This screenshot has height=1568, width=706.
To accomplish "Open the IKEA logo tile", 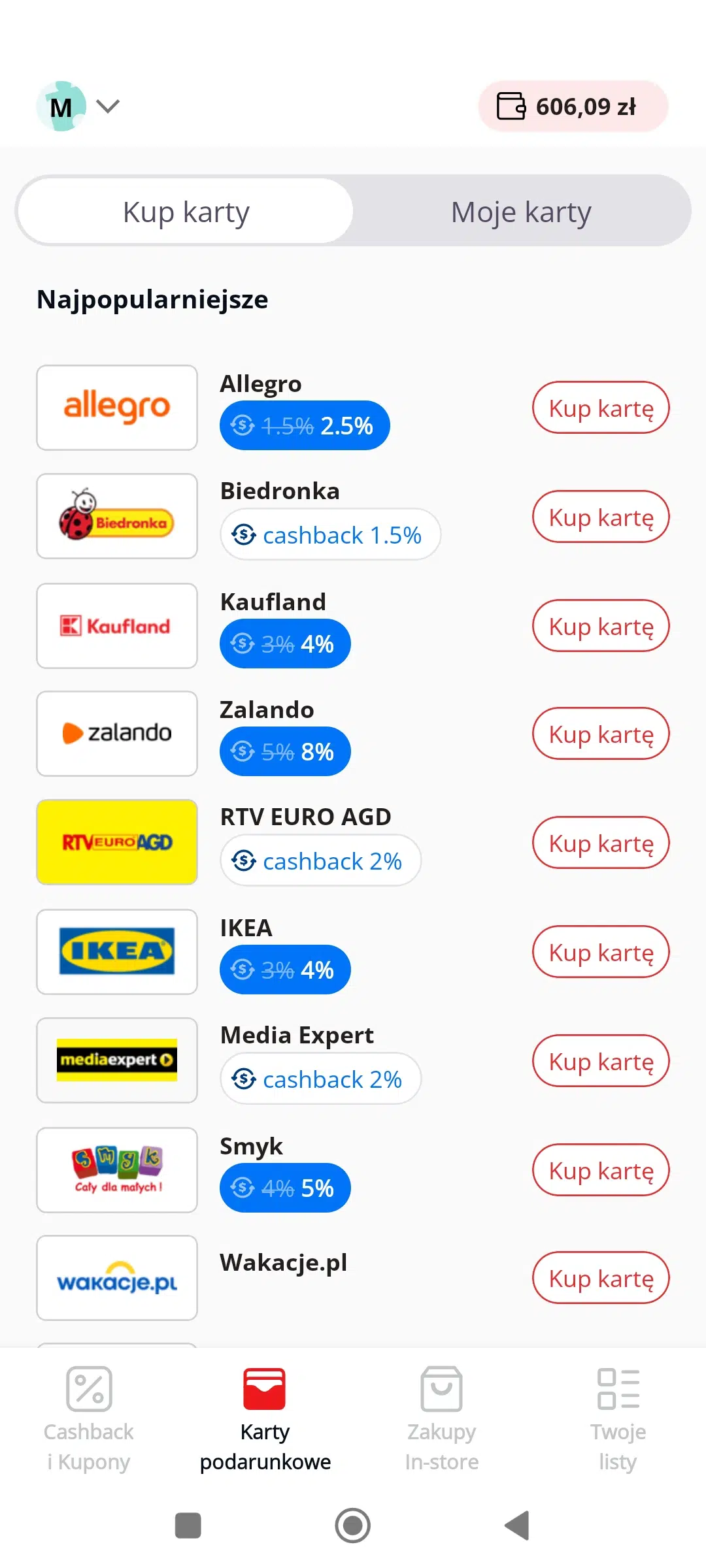I will click(117, 952).
